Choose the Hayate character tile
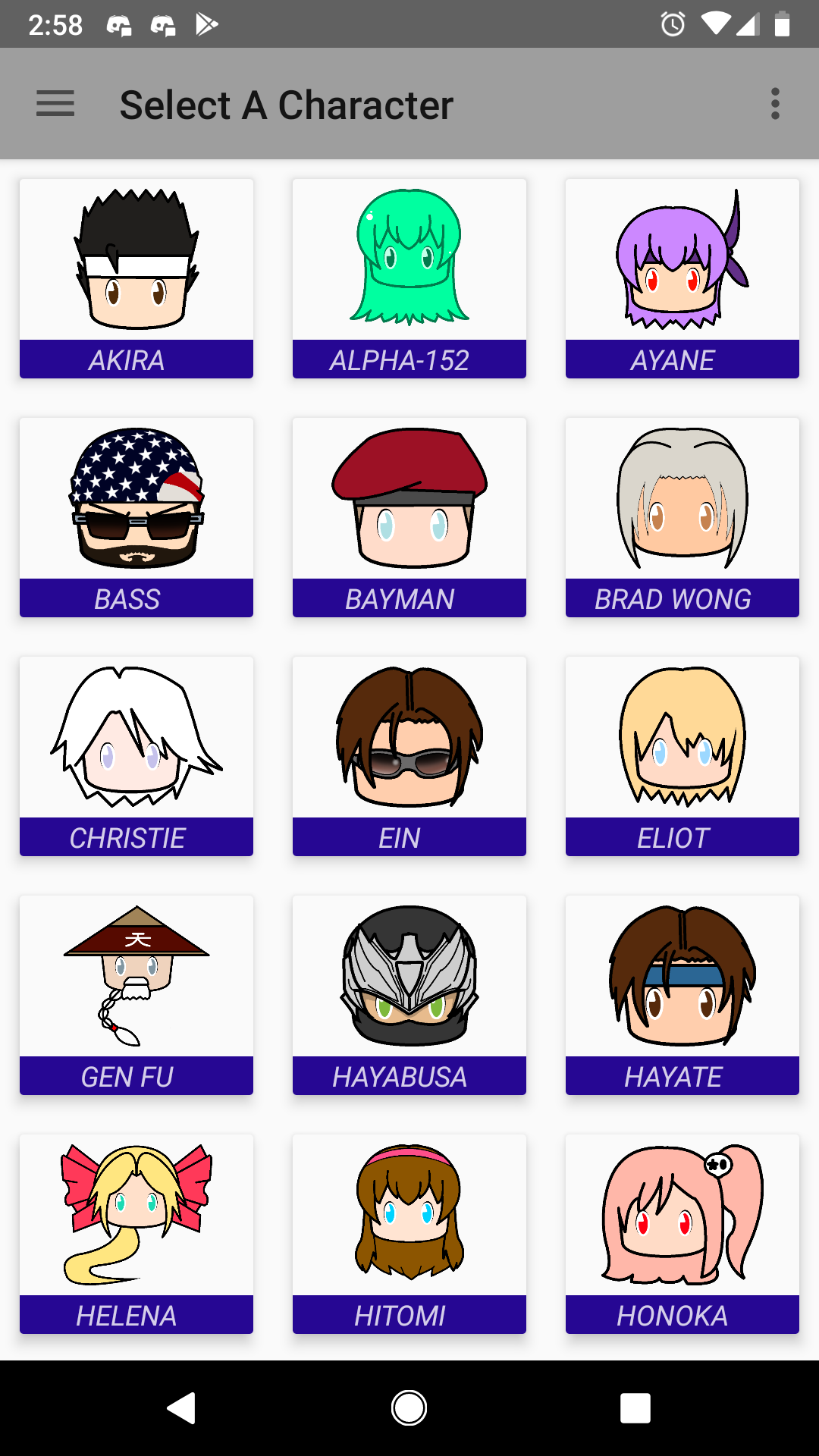This screenshot has height=1456, width=819. [682, 995]
